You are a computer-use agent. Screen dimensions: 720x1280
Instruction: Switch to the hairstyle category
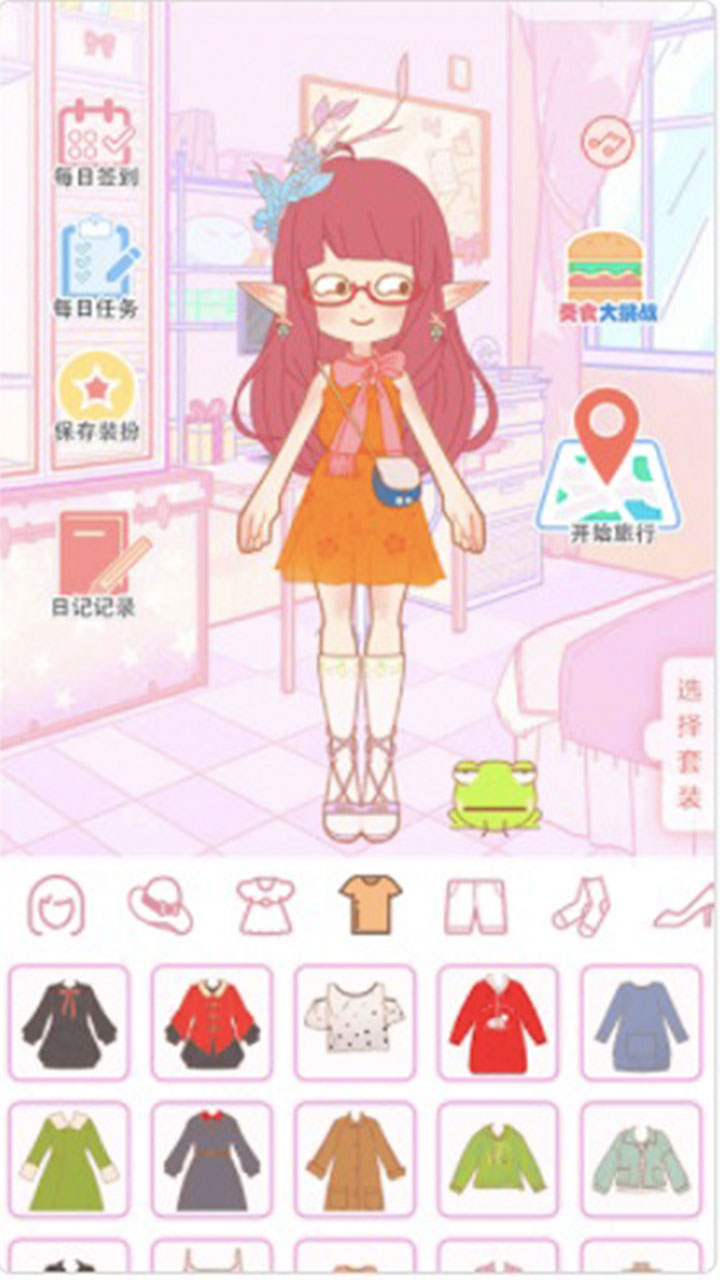56,905
